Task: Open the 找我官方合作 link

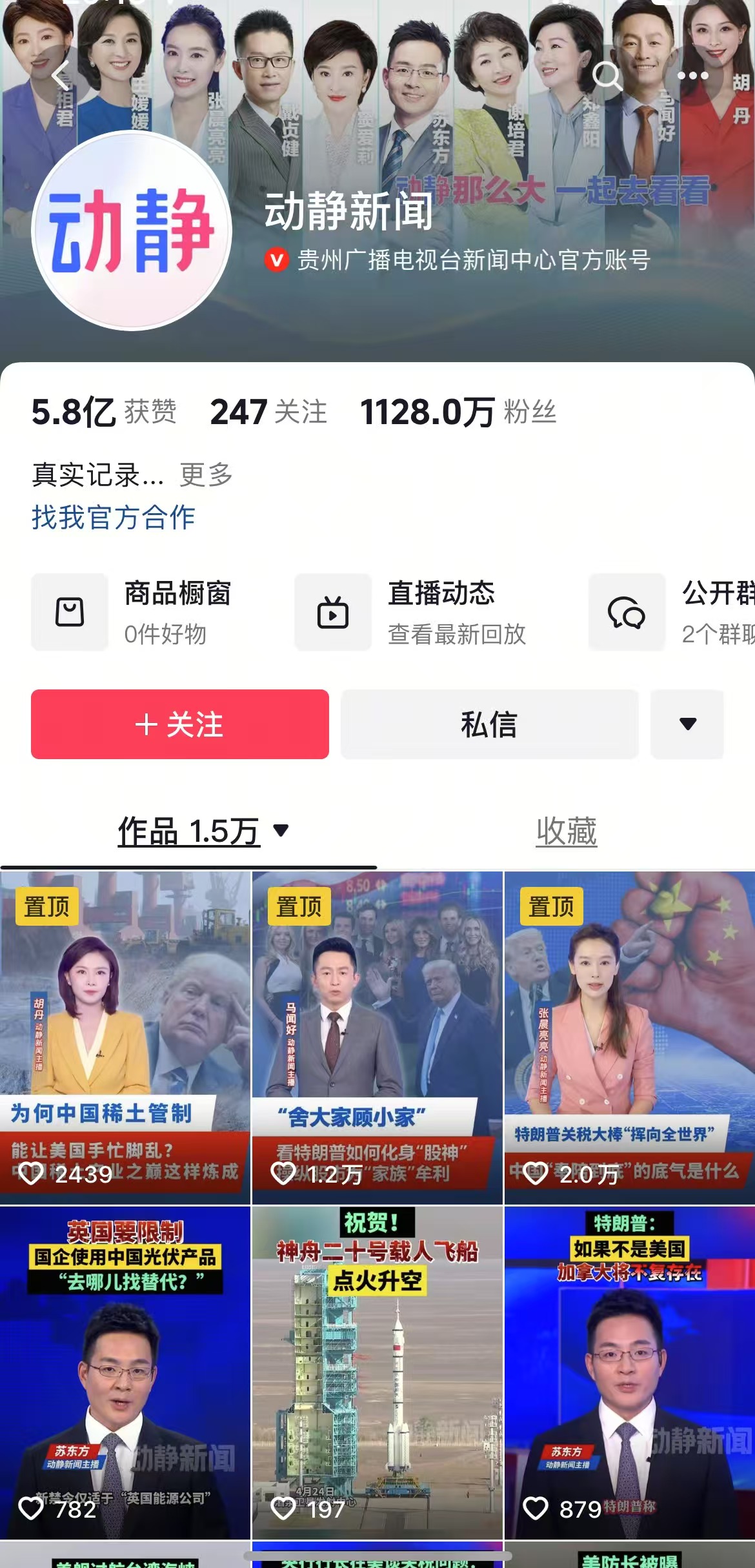Action: point(114,517)
